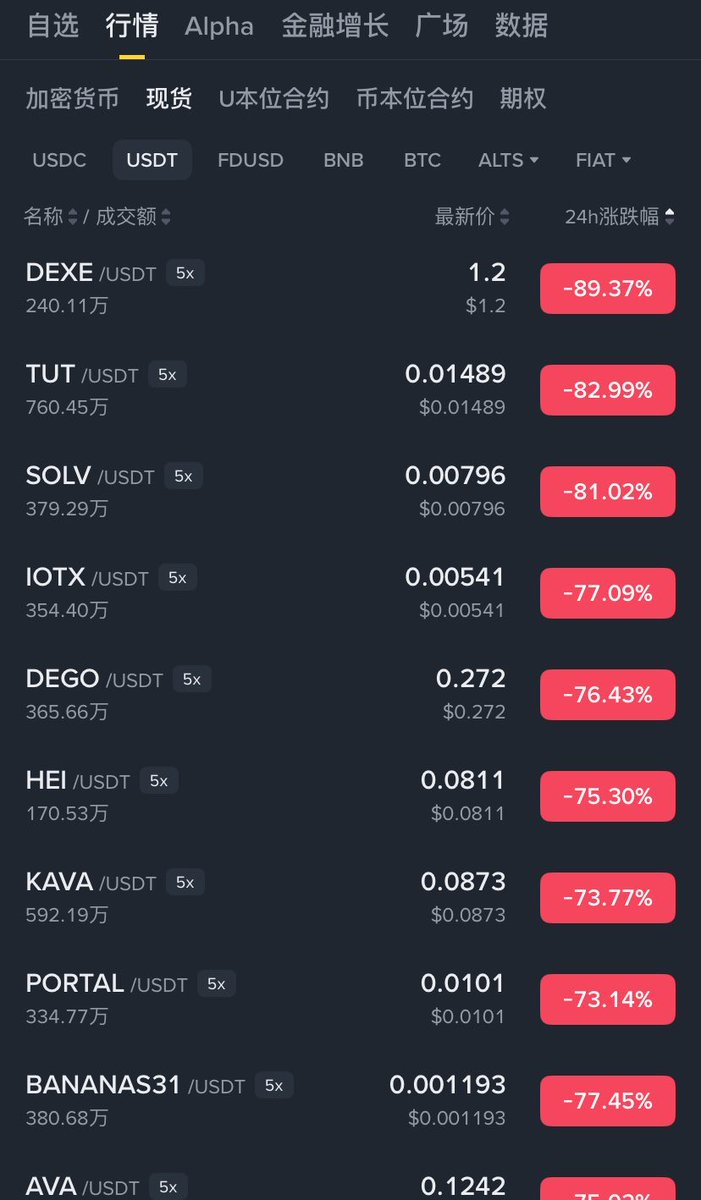Switch to the 金融增长 tab
This screenshot has width=701, height=1200.
pos(335,26)
